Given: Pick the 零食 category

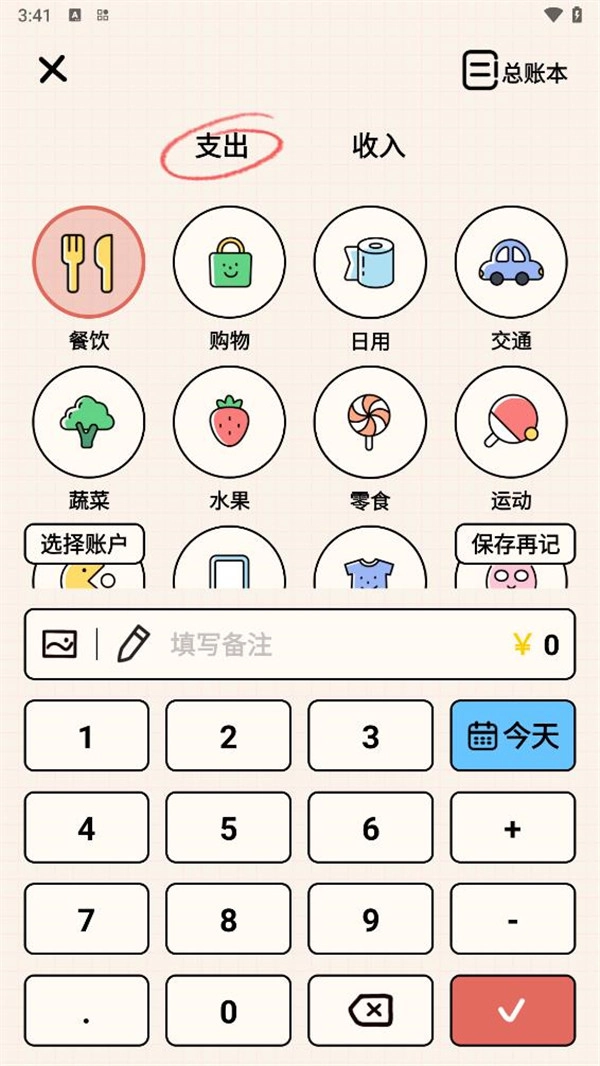Looking at the screenshot, I should tap(370, 422).
